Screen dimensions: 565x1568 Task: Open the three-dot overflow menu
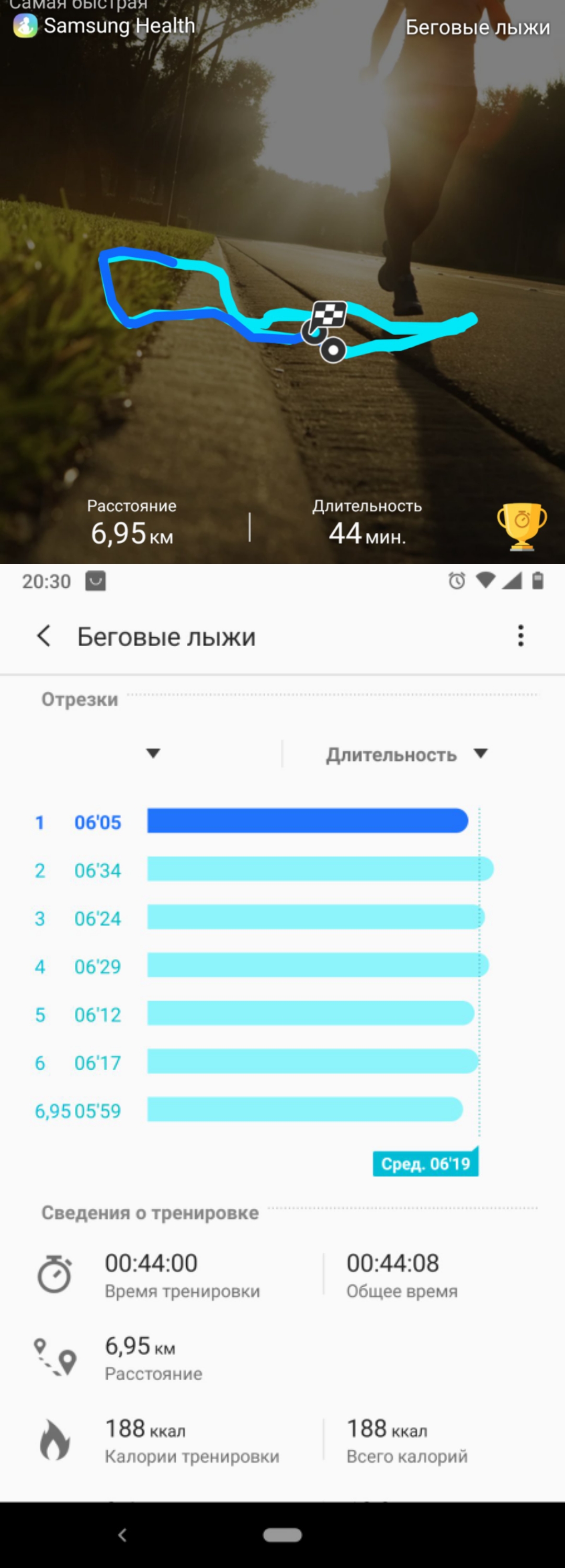[520, 636]
